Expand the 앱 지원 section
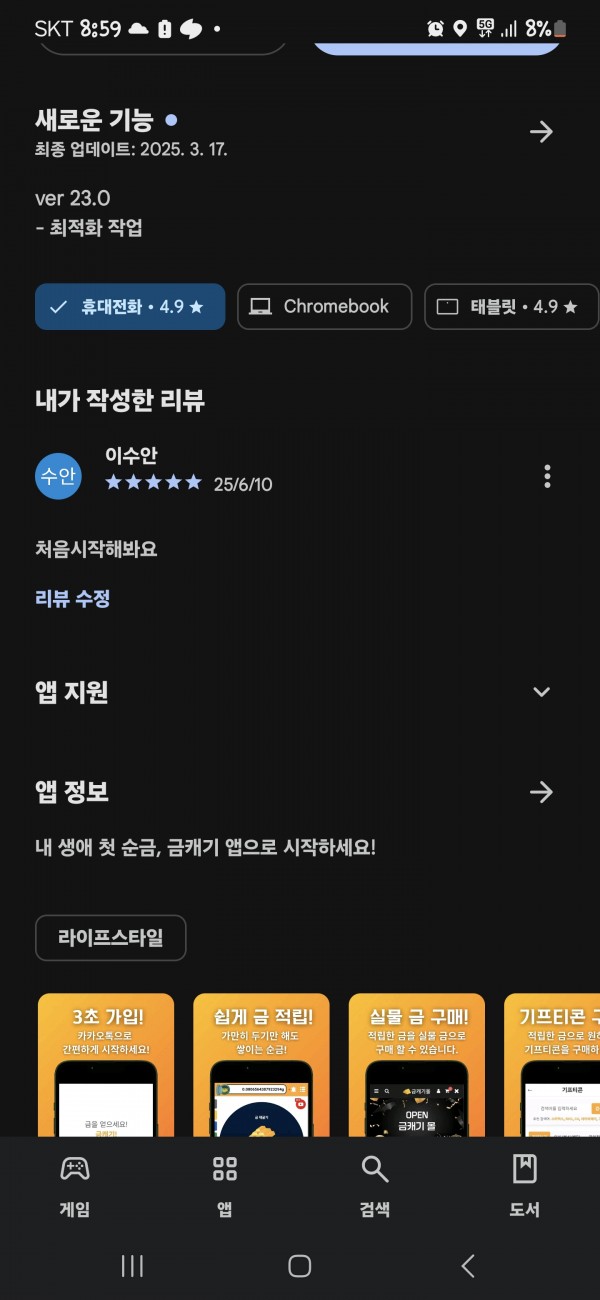The image size is (600, 1300). pyautogui.click(x=541, y=692)
